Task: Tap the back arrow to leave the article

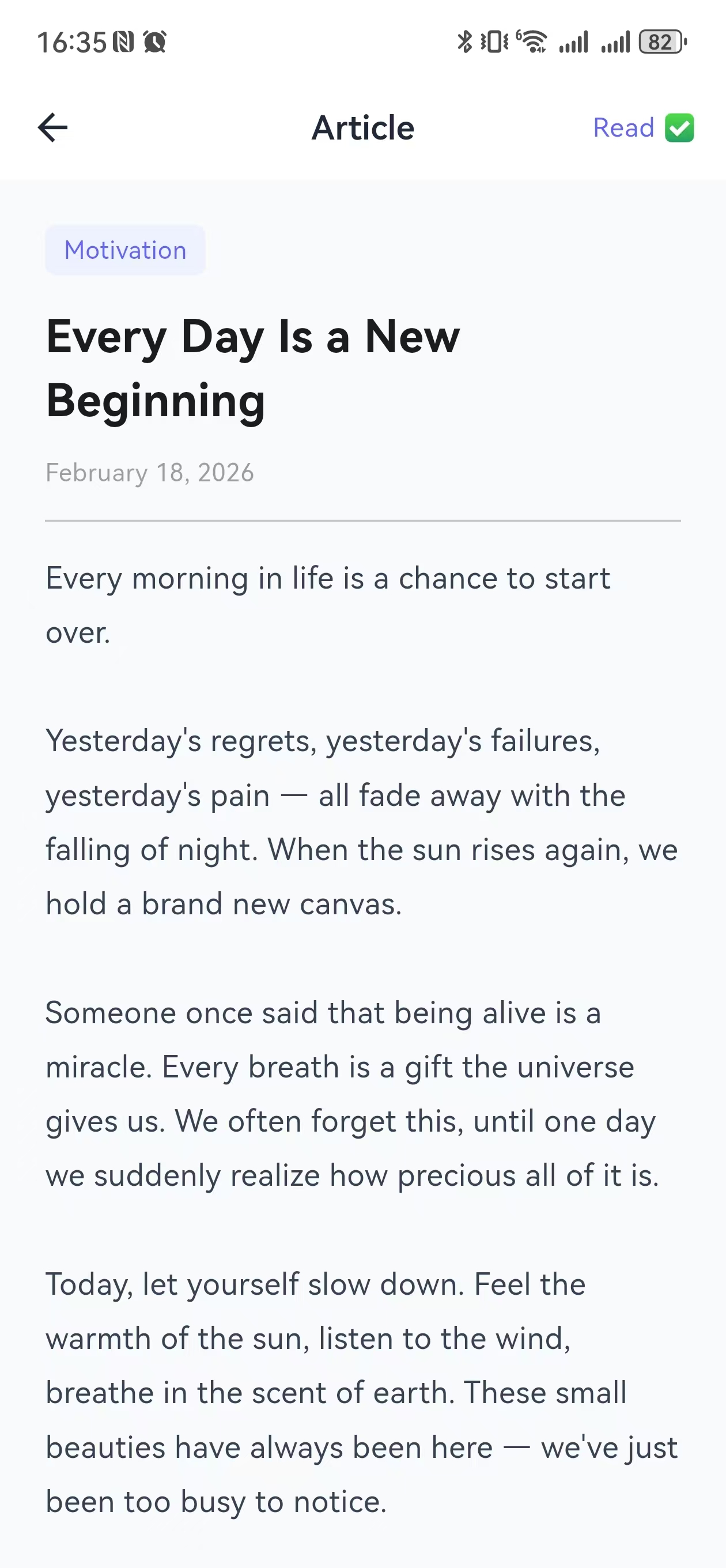Action: click(x=52, y=127)
